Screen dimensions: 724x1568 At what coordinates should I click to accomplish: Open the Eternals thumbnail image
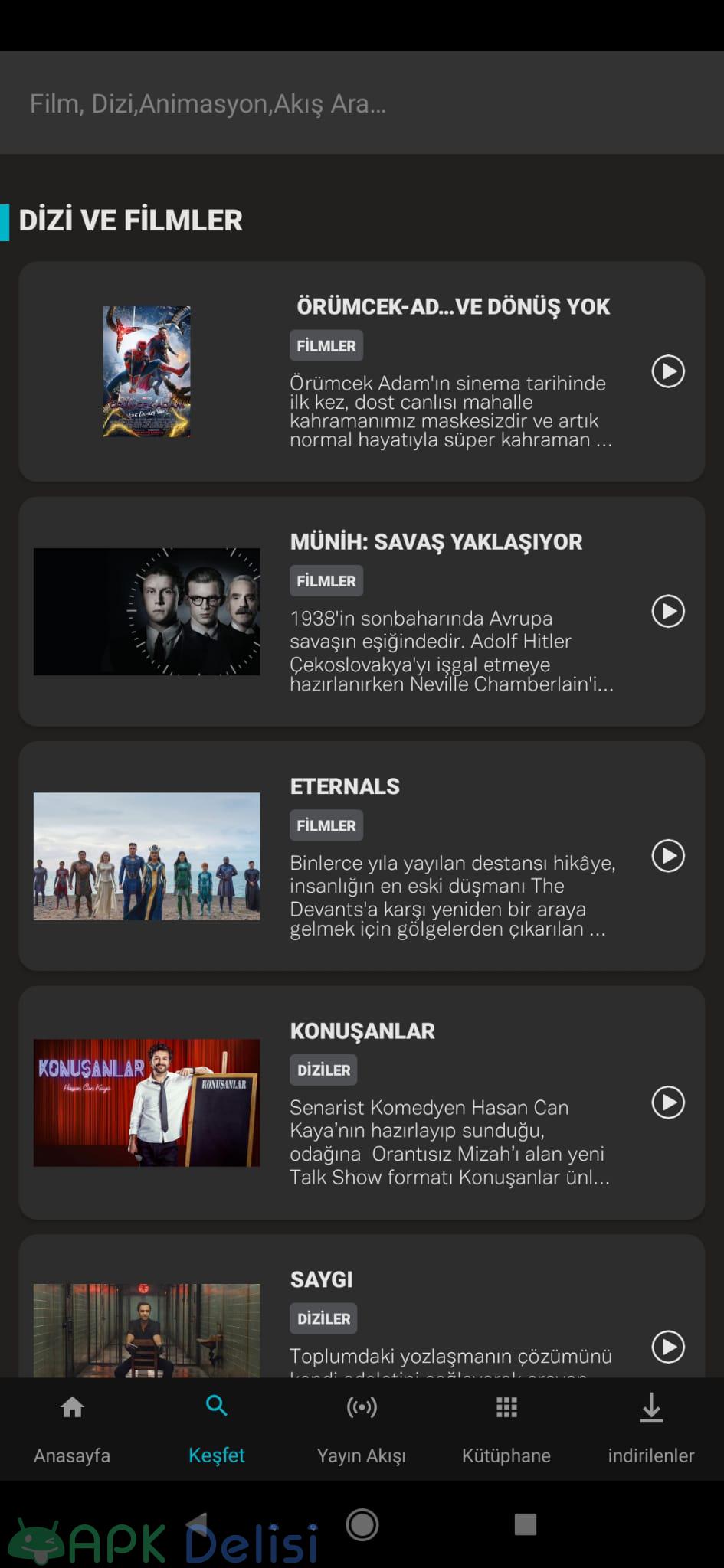pyautogui.click(x=147, y=855)
